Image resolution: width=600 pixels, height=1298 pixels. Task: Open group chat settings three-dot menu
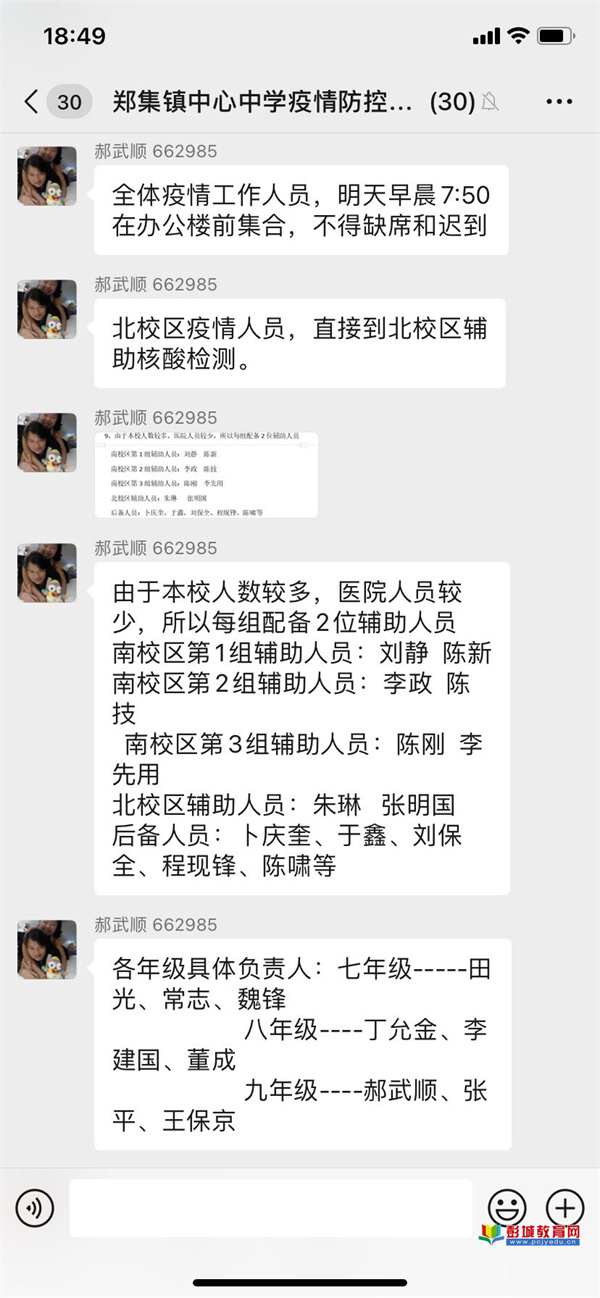point(559,101)
